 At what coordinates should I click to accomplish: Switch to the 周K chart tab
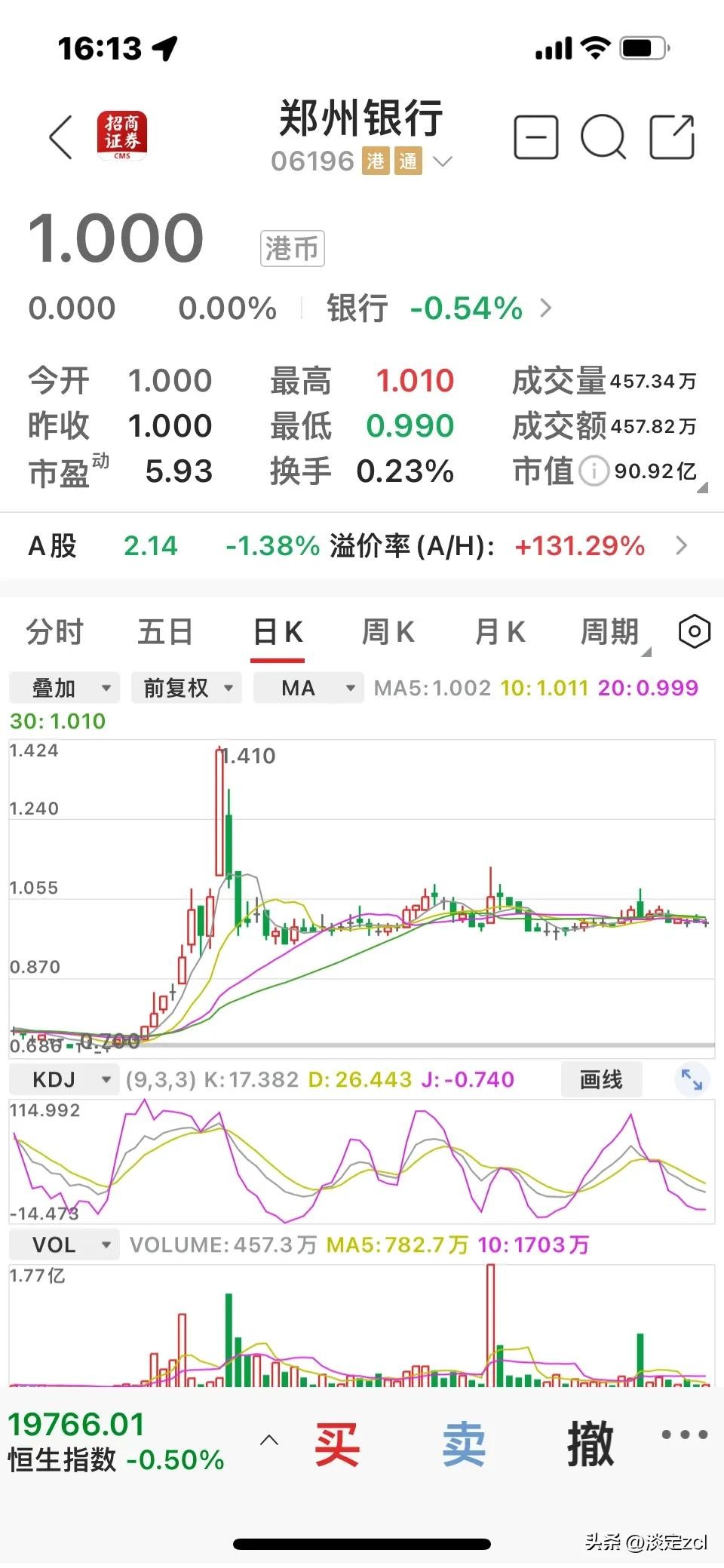388,632
